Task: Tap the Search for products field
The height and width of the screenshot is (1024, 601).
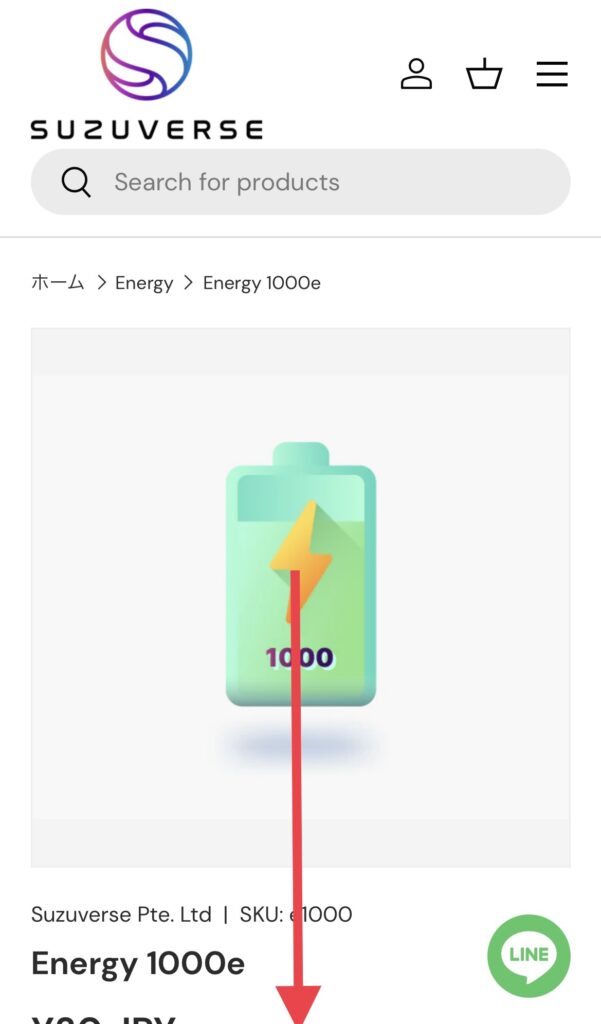Action: point(300,182)
